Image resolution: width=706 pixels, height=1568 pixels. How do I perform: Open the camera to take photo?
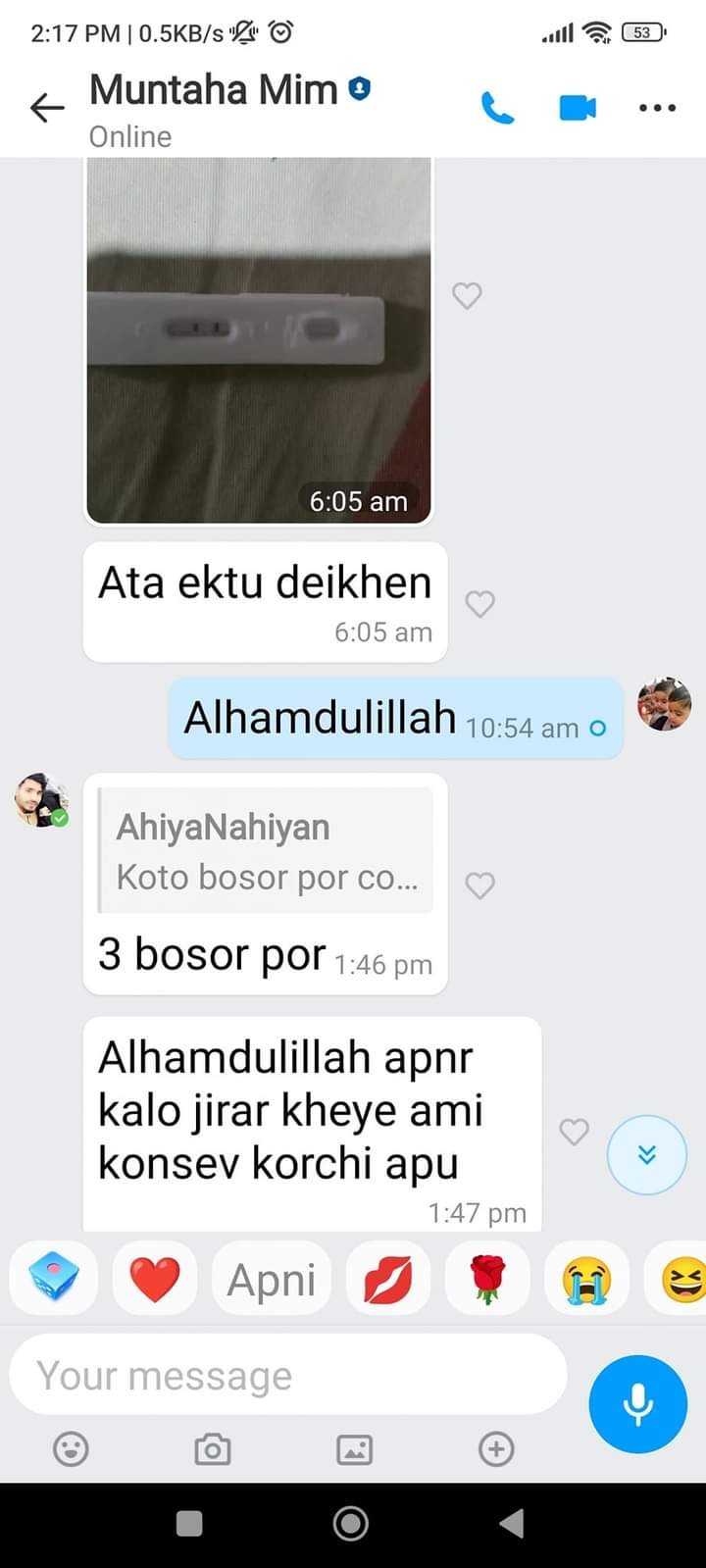click(x=212, y=1448)
